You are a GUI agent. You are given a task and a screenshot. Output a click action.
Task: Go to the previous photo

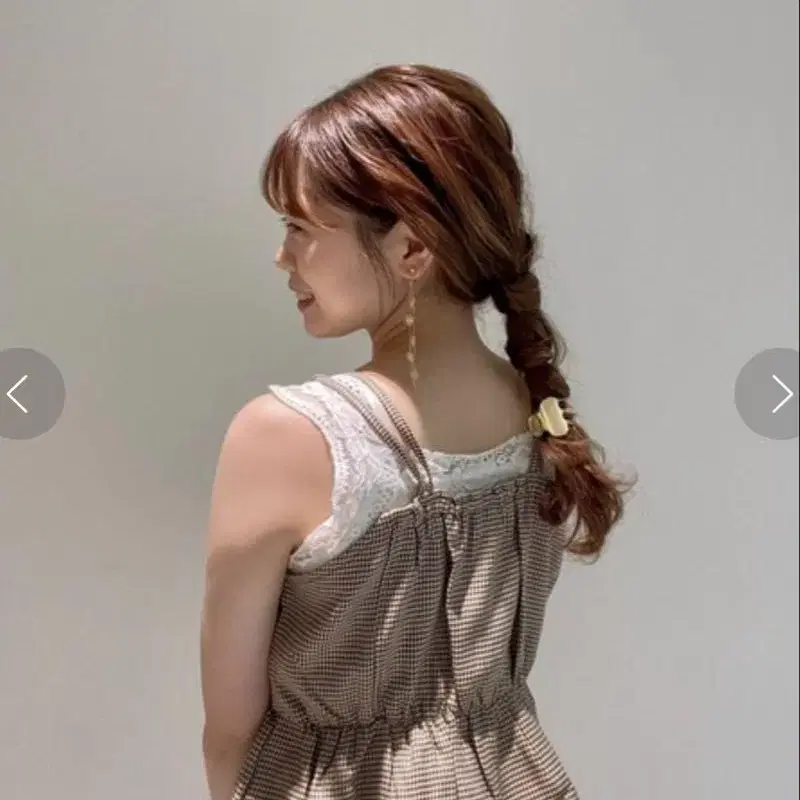pyautogui.click(x=22, y=394)
